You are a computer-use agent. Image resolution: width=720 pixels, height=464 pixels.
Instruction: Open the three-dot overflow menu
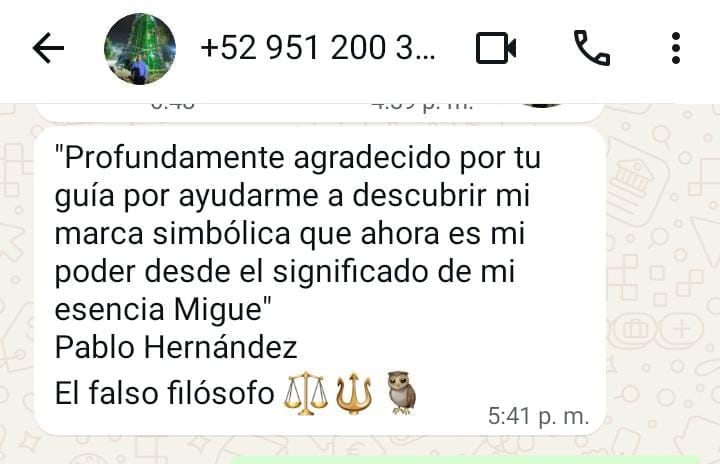(x=675, y=48)
